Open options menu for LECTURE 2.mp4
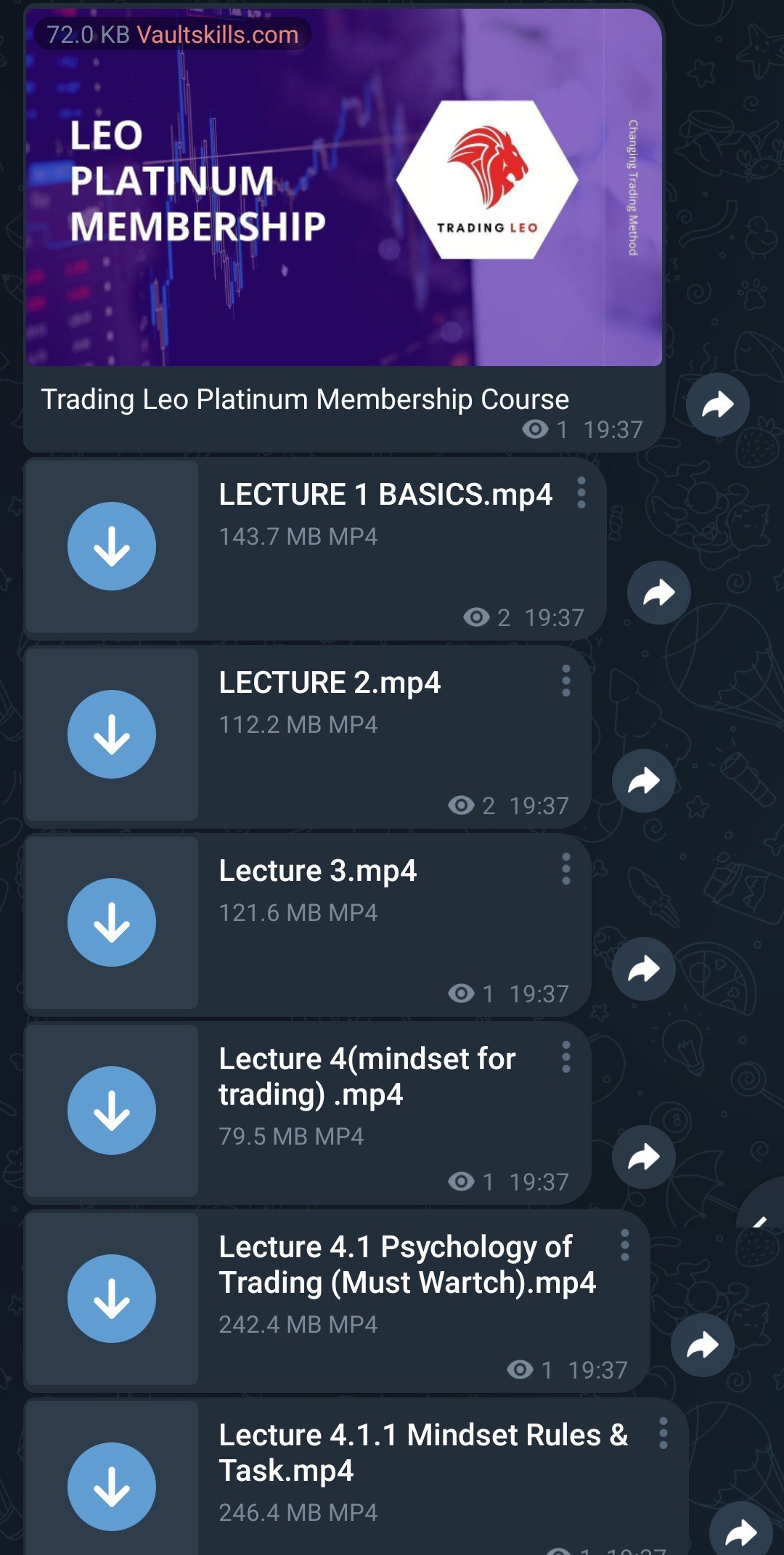 pos(565,681)
